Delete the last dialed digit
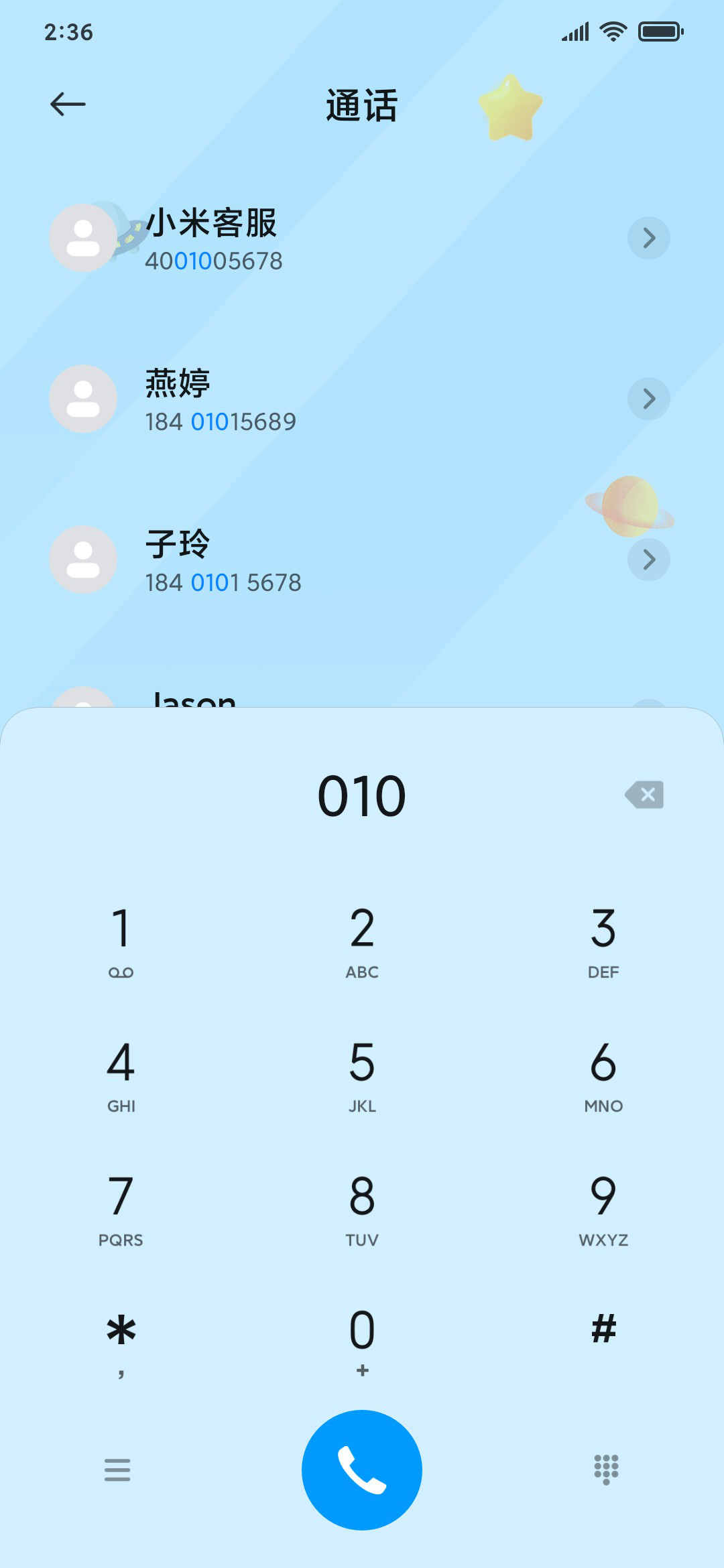The image size is (724, 1568). coord(644,795)
